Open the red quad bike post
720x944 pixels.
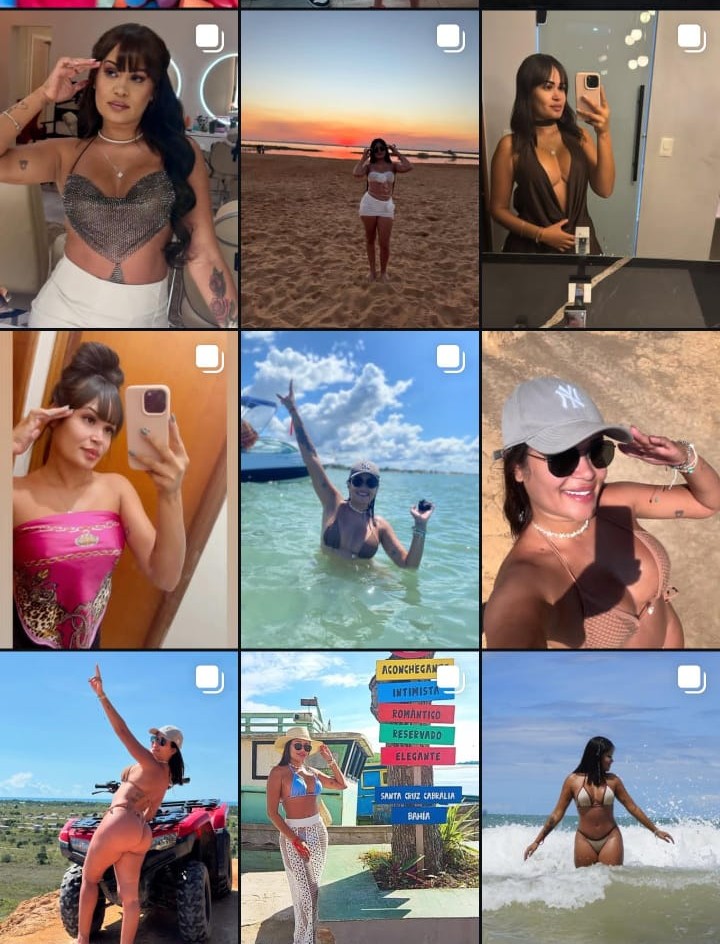(119, 800)
